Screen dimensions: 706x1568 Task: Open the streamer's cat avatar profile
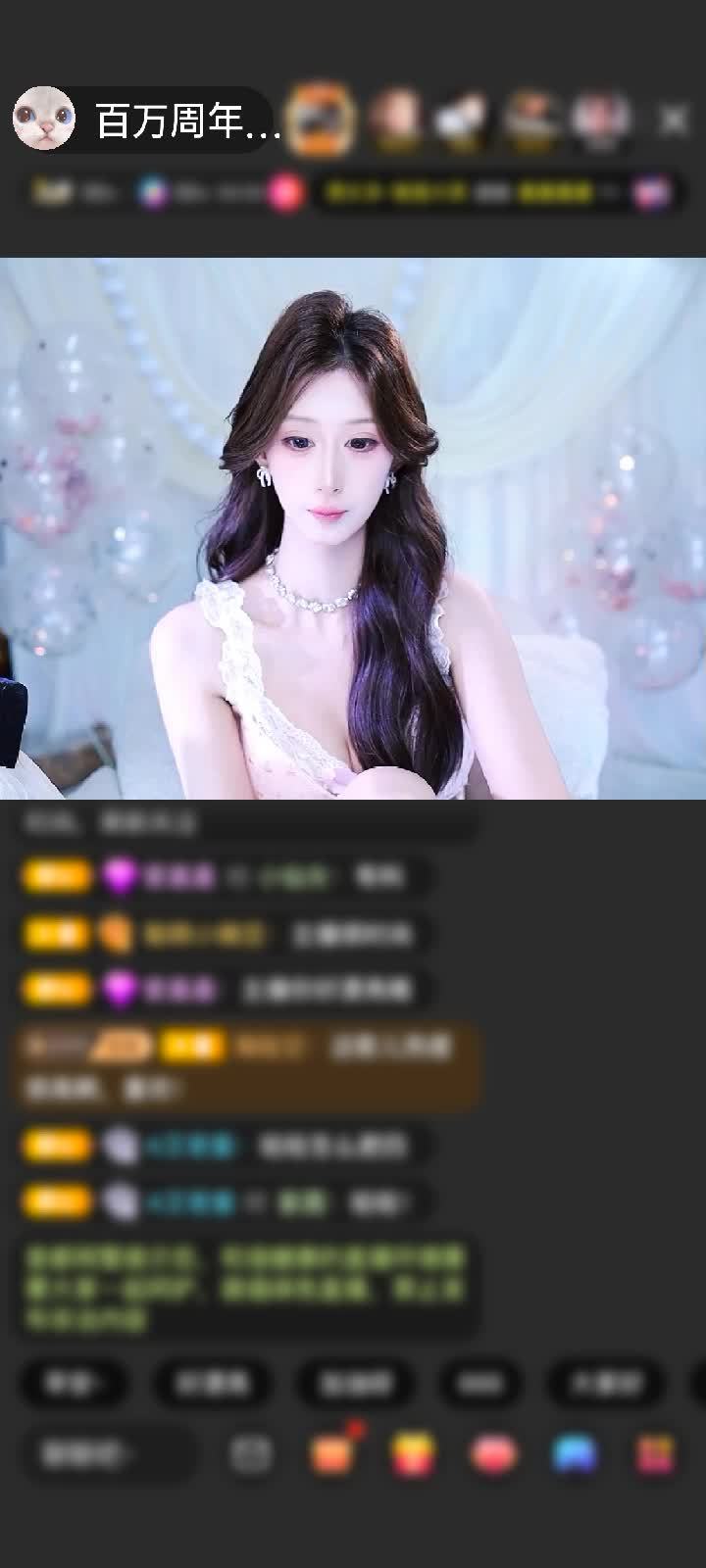[44, 119]
